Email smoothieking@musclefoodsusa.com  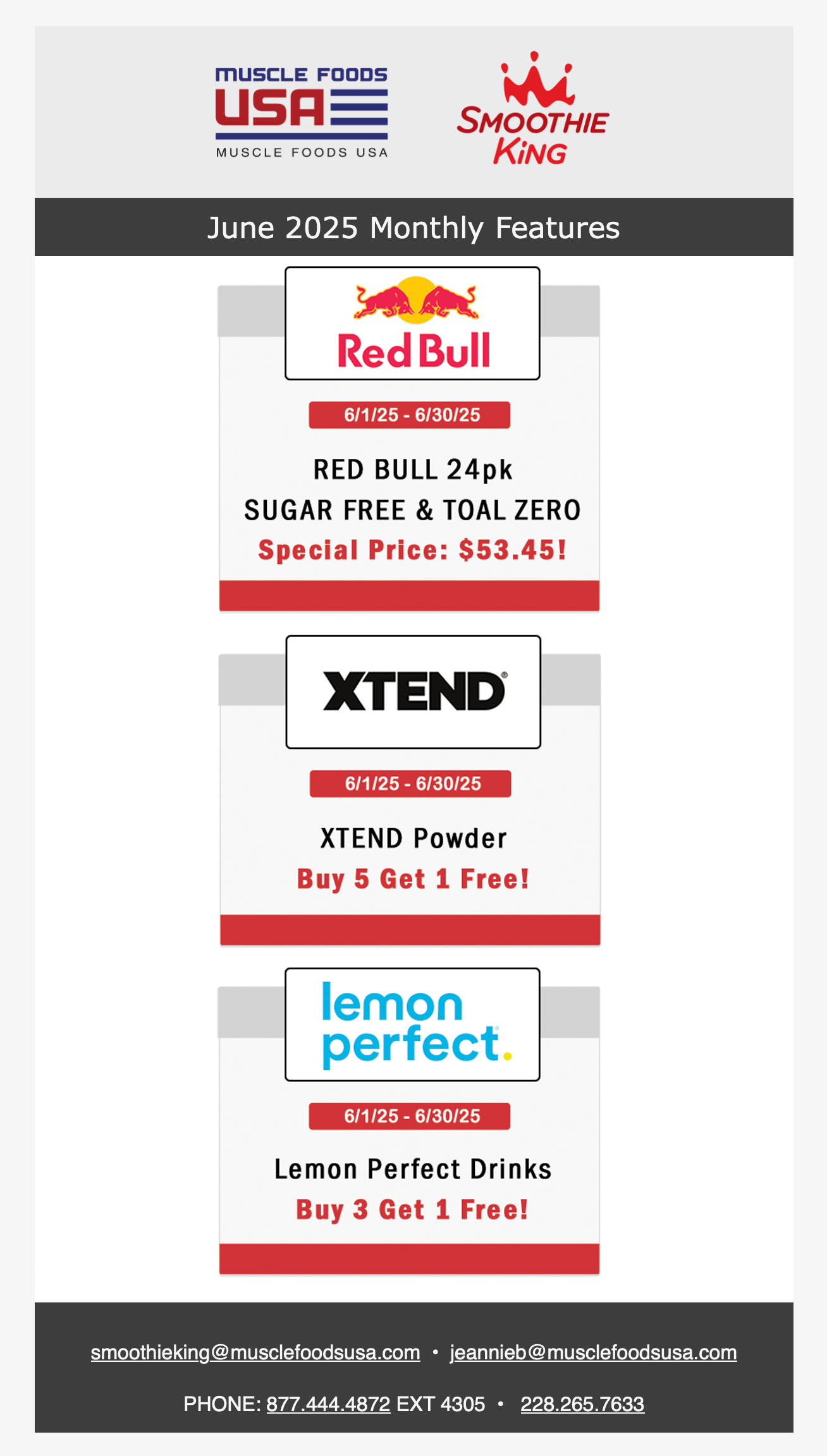click(x=255, y=1352)
